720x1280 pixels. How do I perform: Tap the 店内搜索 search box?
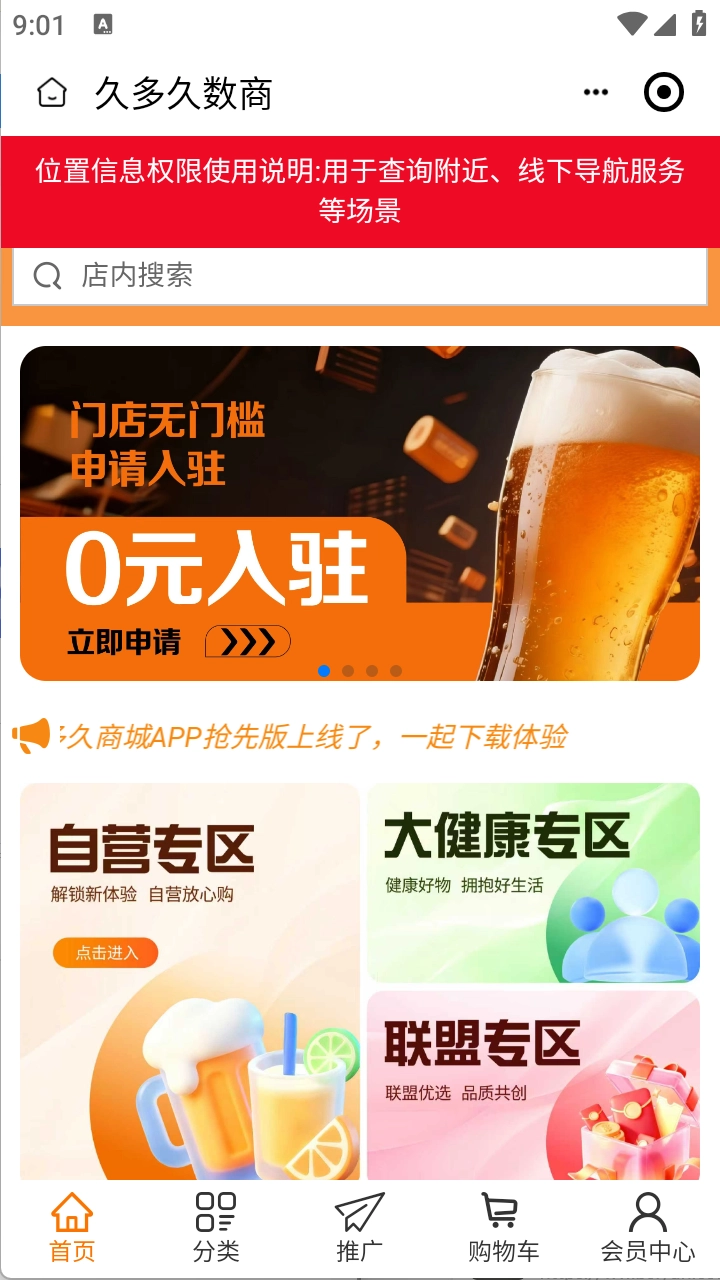coord(360,276)
